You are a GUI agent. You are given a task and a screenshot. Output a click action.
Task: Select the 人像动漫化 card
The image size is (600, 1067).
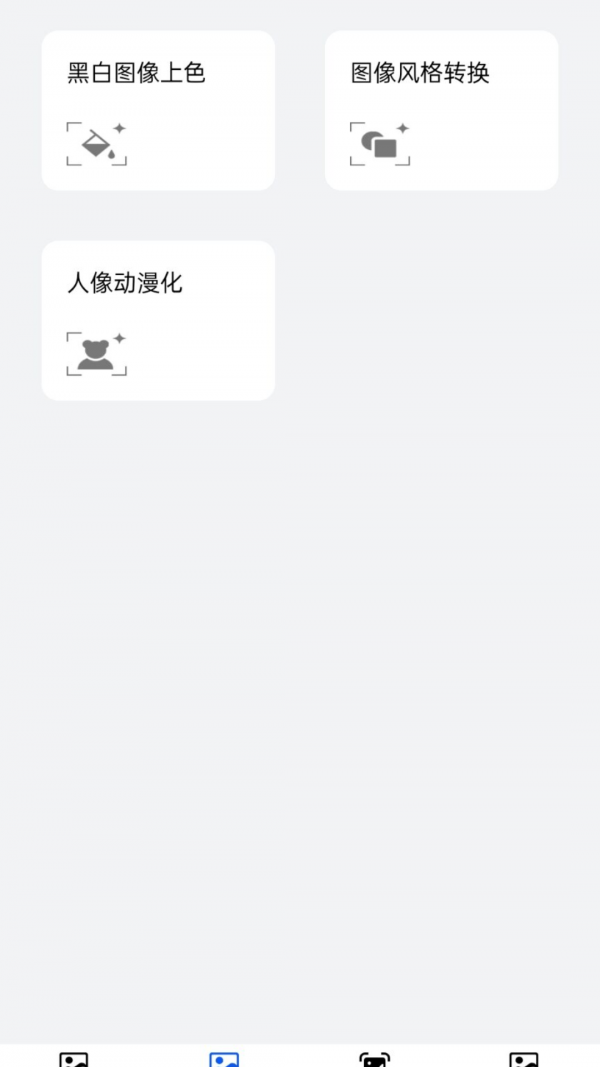[158, 320]
